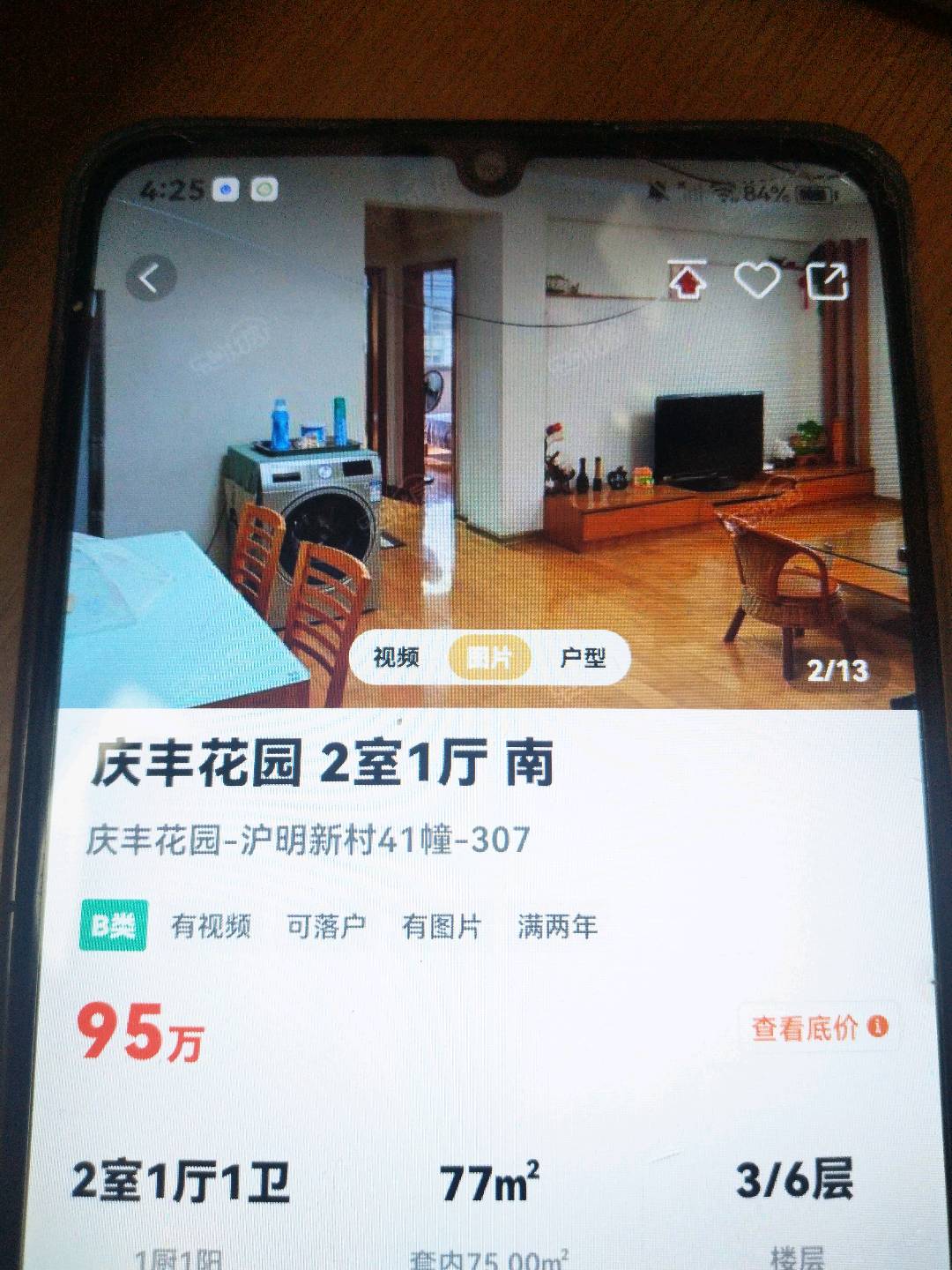Switch to the 户型 floor plan tab
Image resolution: width=952 pixels, height=1270 pixels.
tap(583, 658)
